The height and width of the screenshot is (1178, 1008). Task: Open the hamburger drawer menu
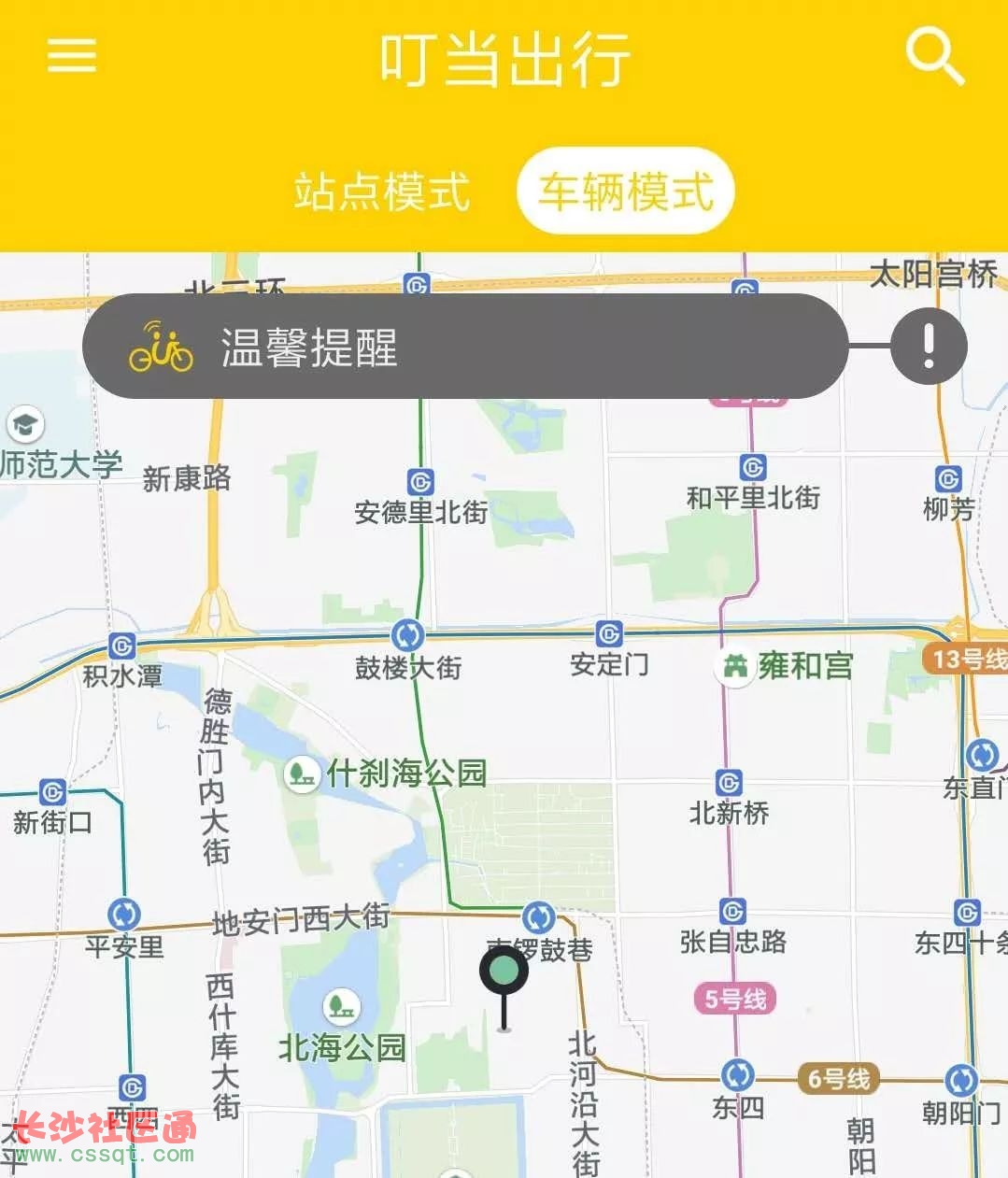(x=72, y=55)
